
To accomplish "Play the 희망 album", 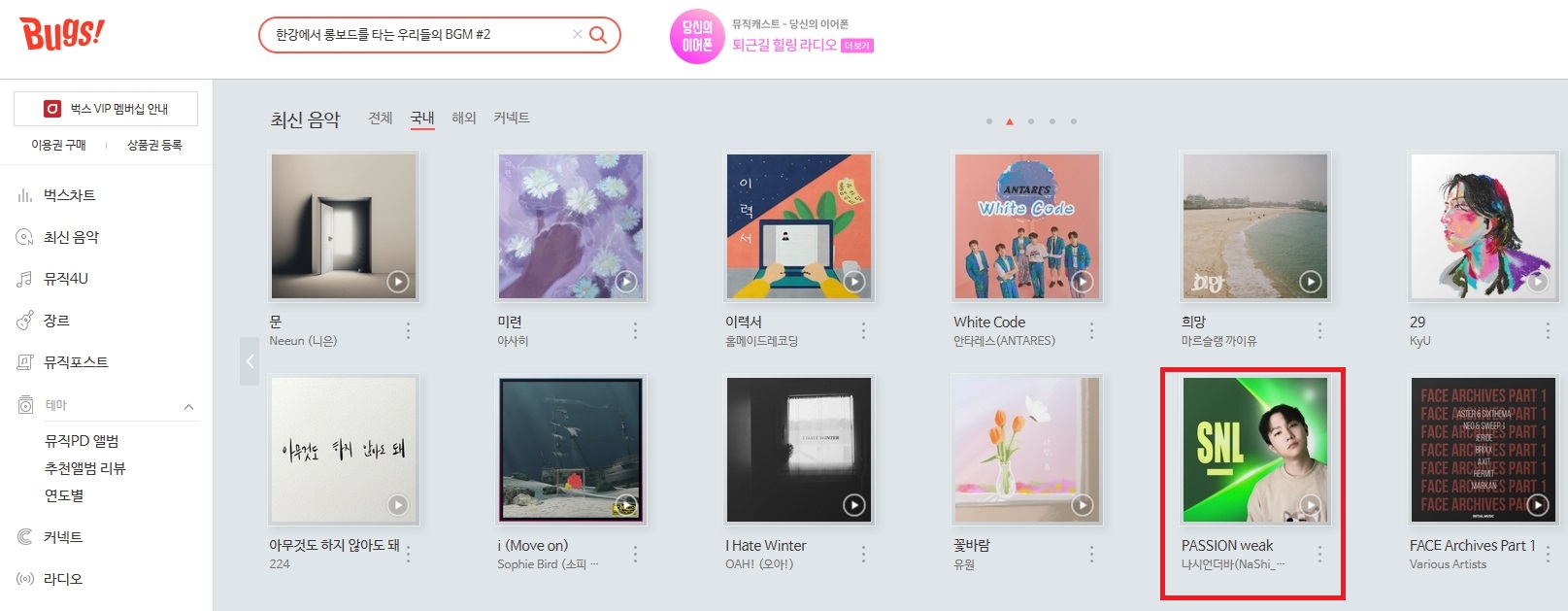I will coord(1310,282).
